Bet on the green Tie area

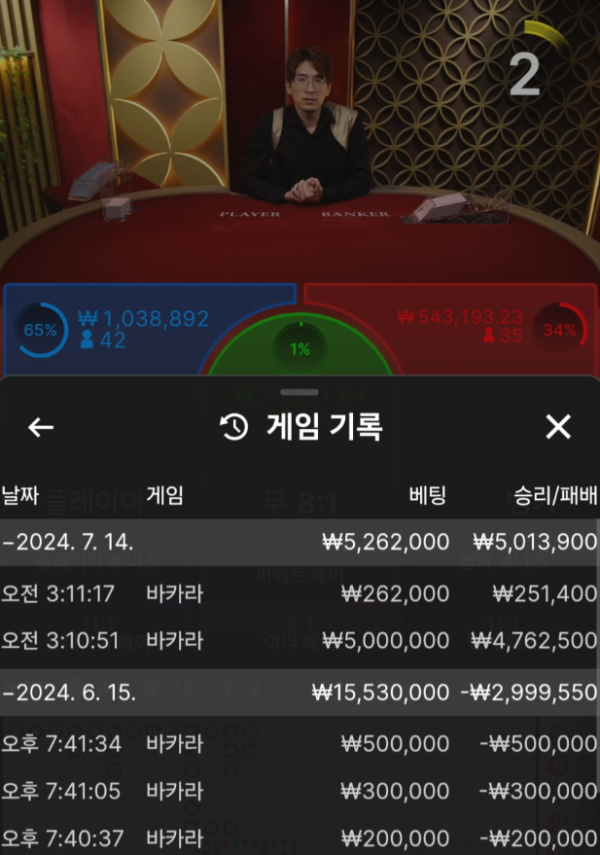[x=300, y=349]
